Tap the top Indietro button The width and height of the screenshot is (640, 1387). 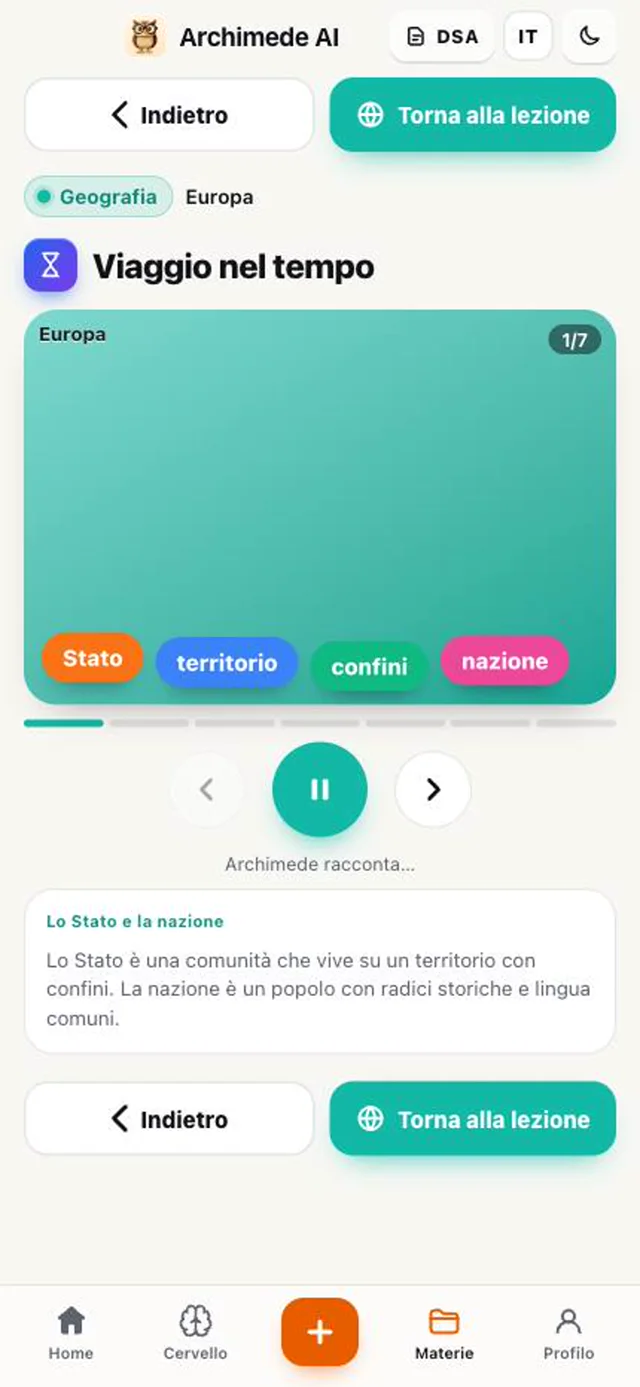pyautogui.click(x=169, y=115)
